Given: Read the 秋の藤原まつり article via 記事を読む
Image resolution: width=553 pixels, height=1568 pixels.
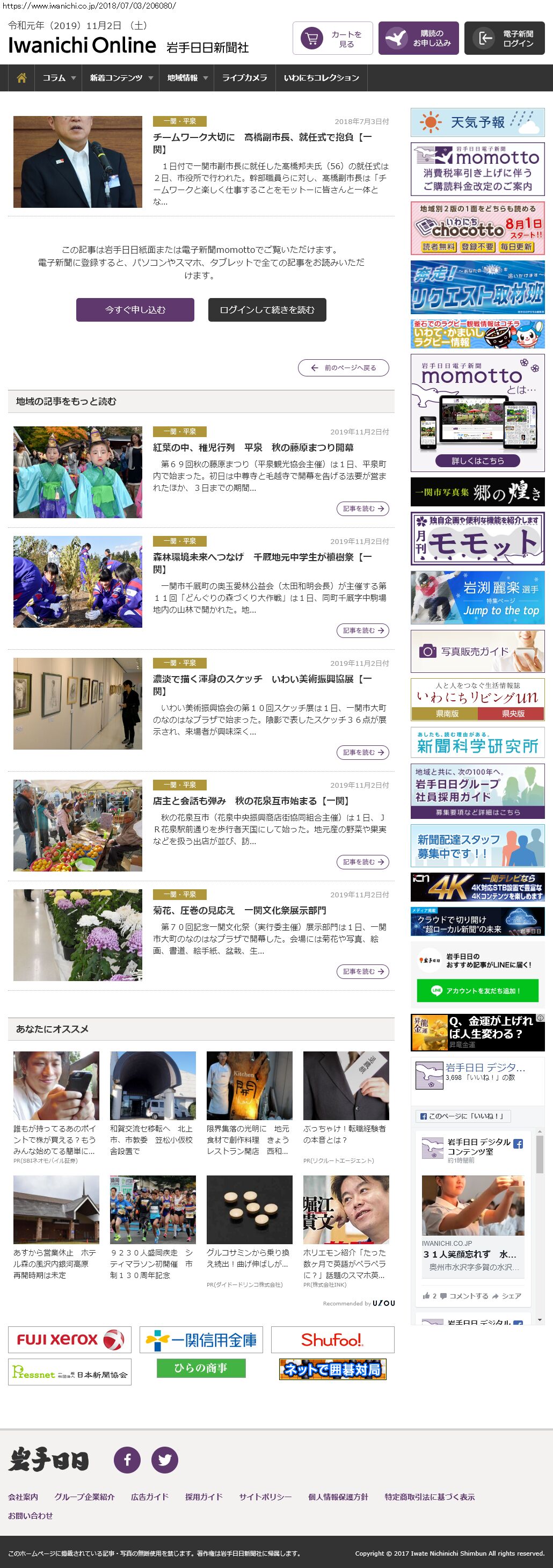Looking at the screenshot, I should click(362, 509).
